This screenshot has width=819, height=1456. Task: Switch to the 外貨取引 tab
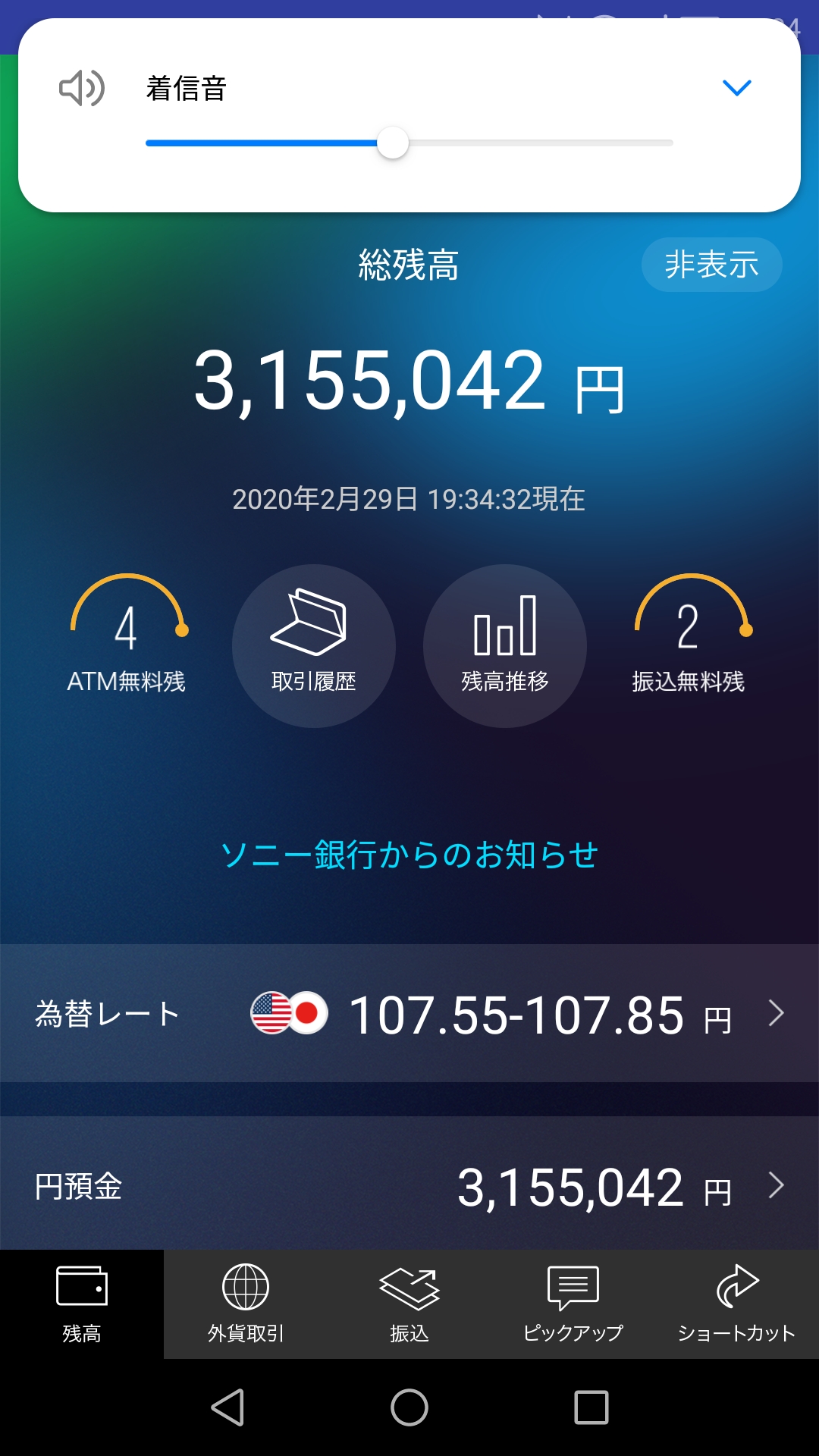[x=246, y=1304]
